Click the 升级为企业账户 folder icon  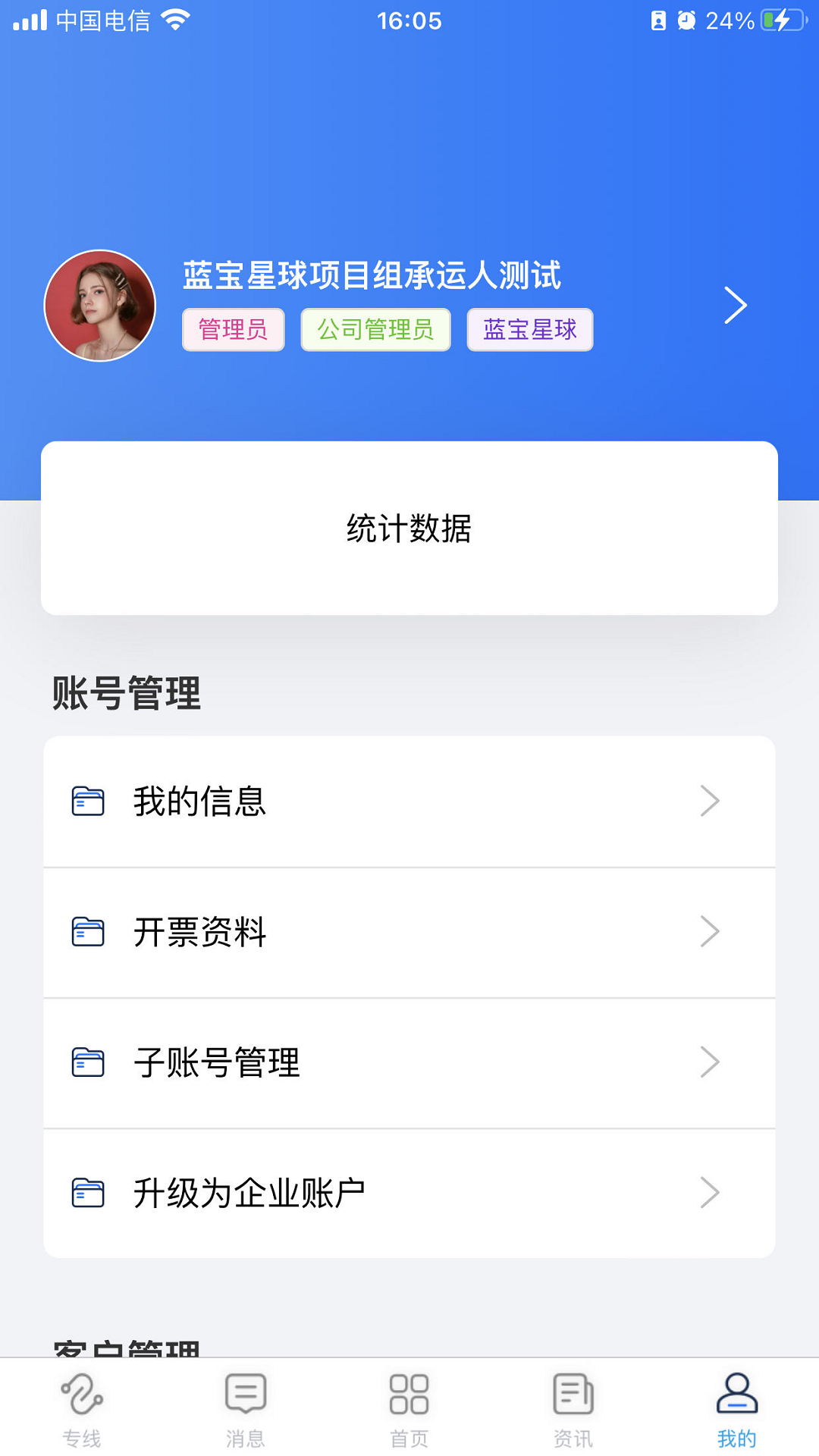point(88,1191)
